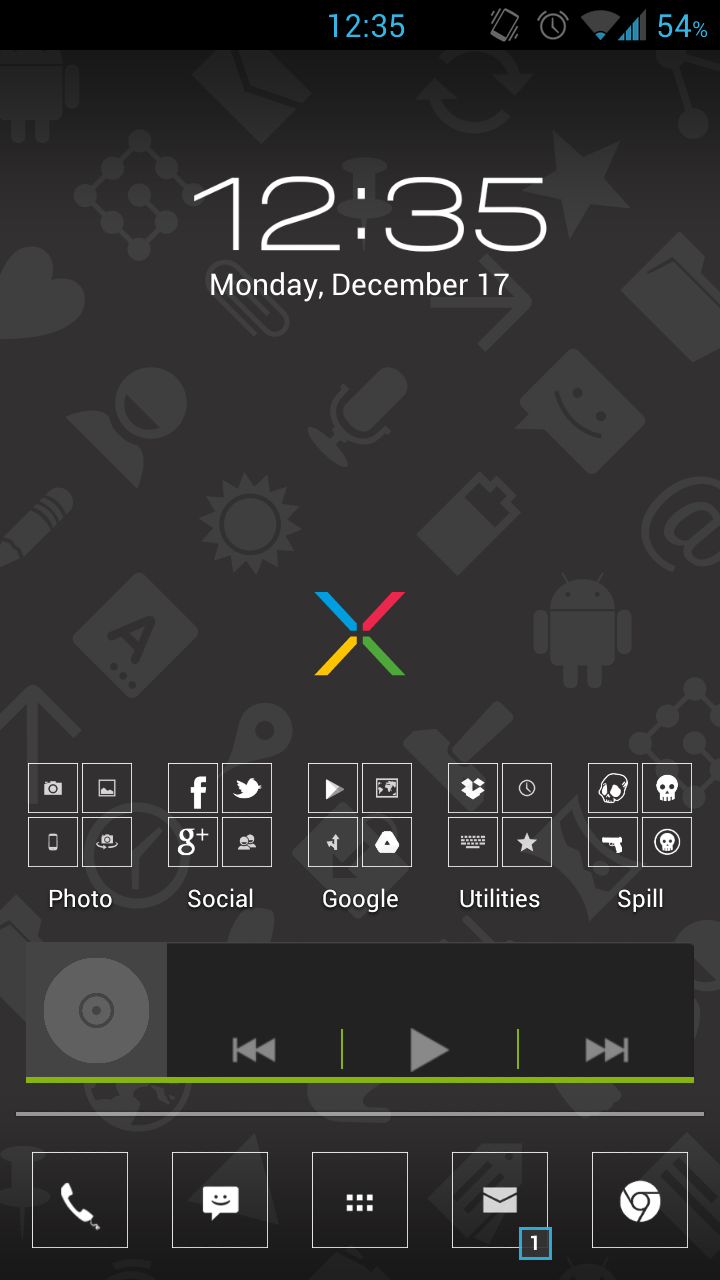The image size is (720, 1280).
Task: Open the email app with one unread
Action: coord(500,1200)
